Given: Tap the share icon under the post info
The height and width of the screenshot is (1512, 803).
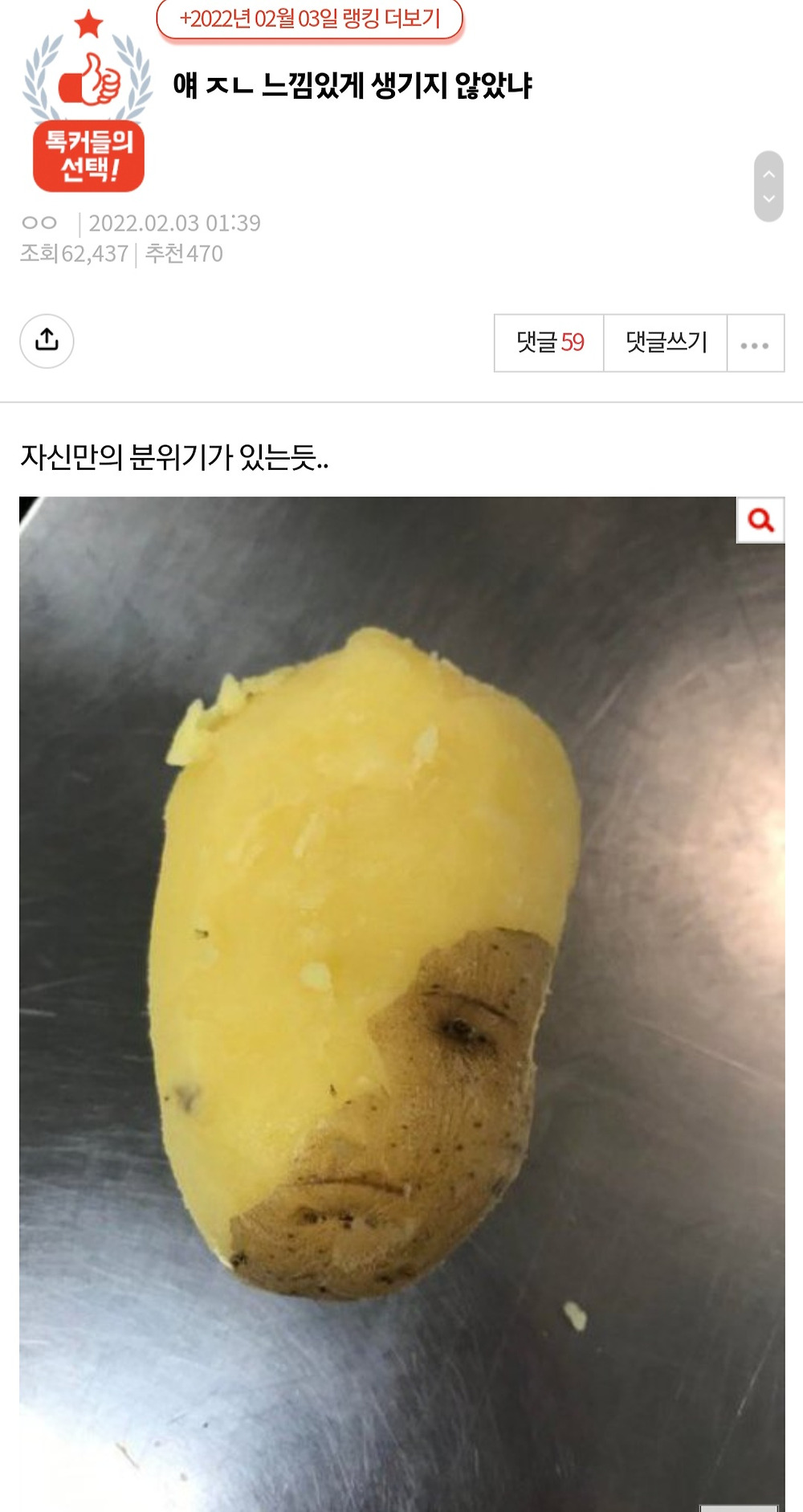Looking at the screenshot, I should (47, 341).
